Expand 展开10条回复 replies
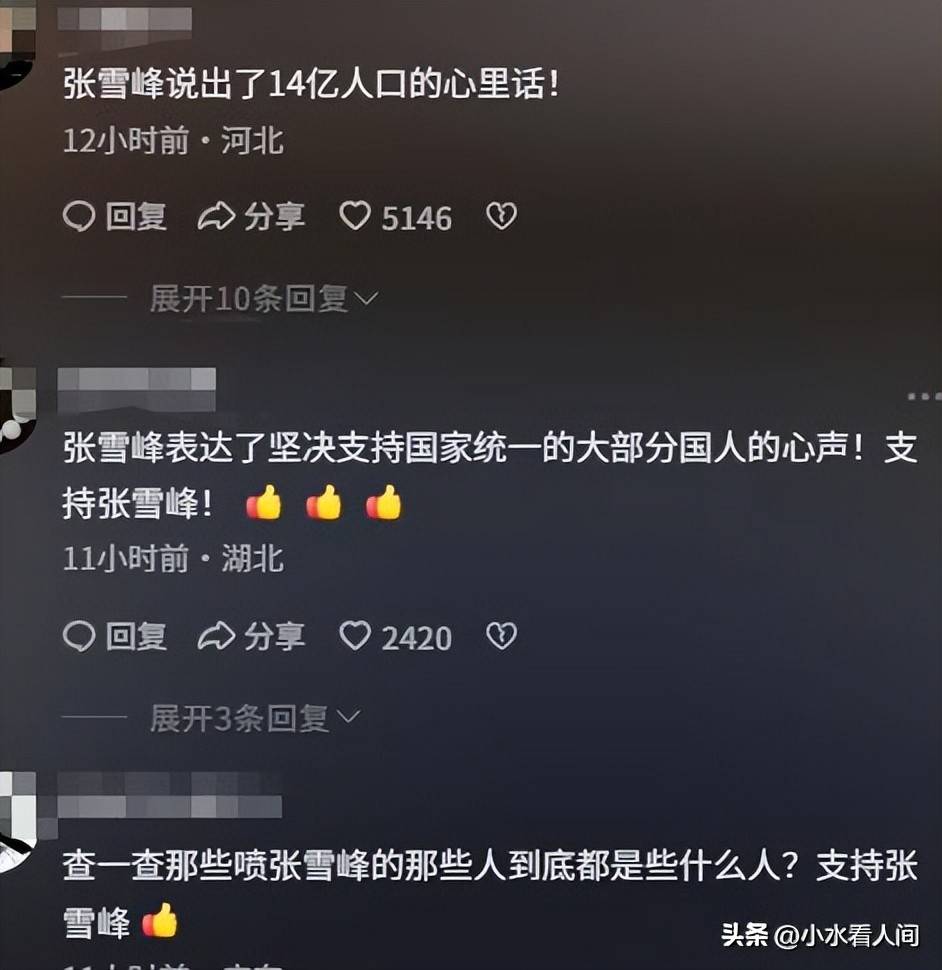Image resolution: width=942 pixels, height=970 pixels. (x=262, y=298)
